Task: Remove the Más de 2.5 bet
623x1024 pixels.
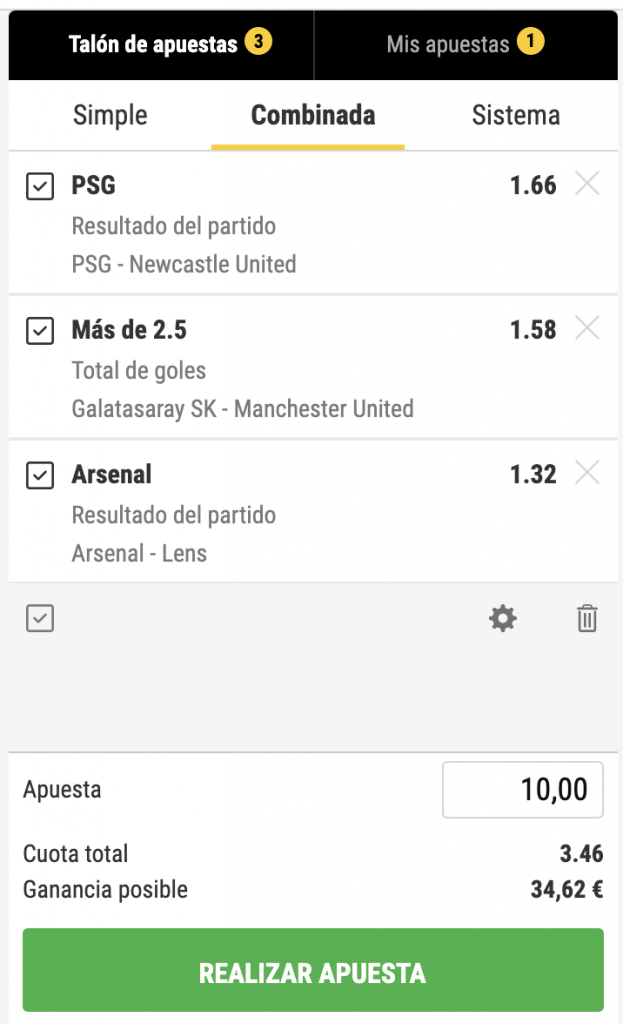Action: coord(588,329)
